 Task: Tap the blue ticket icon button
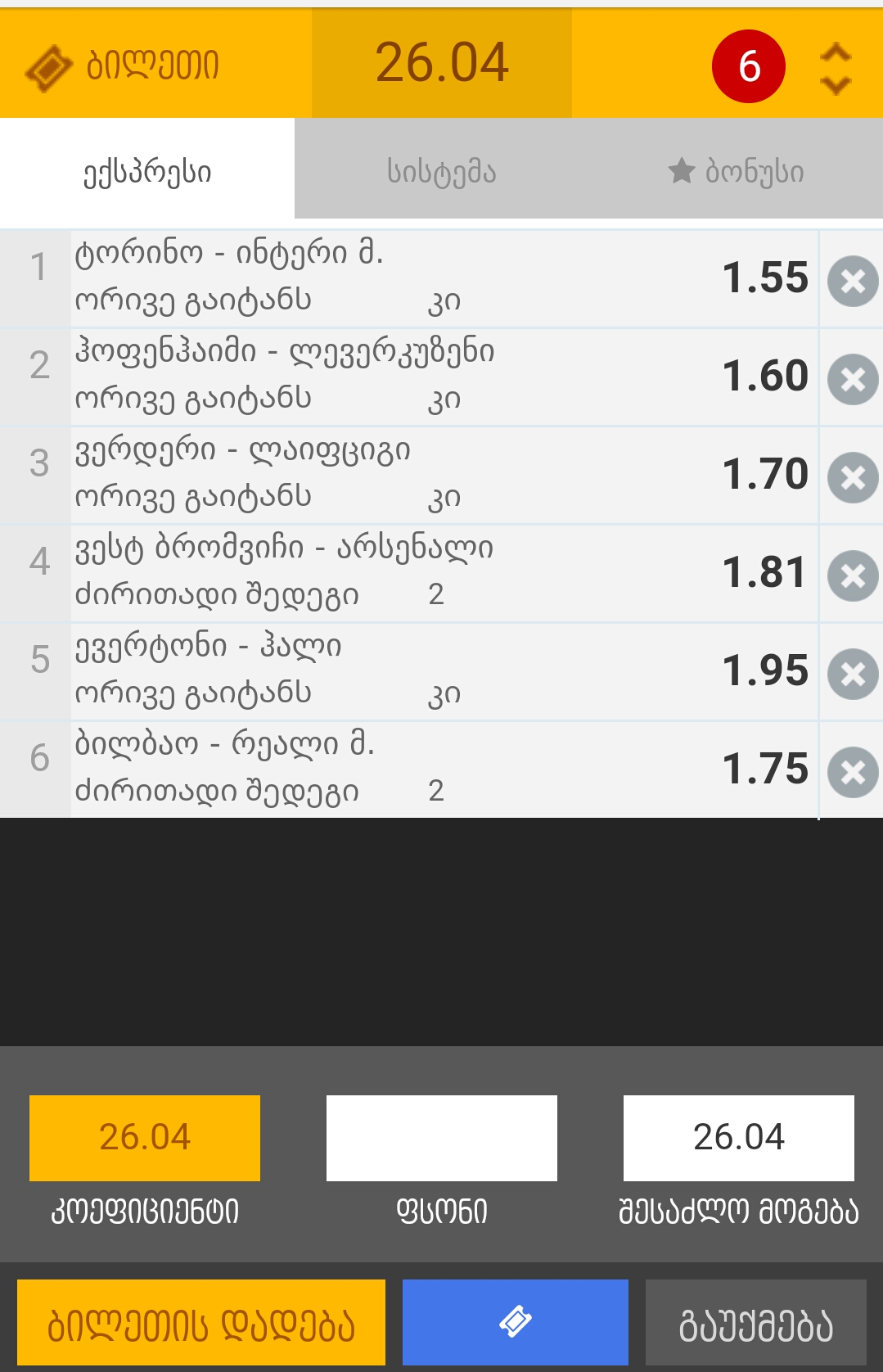pyautogui.click(x=515, y=1323)
